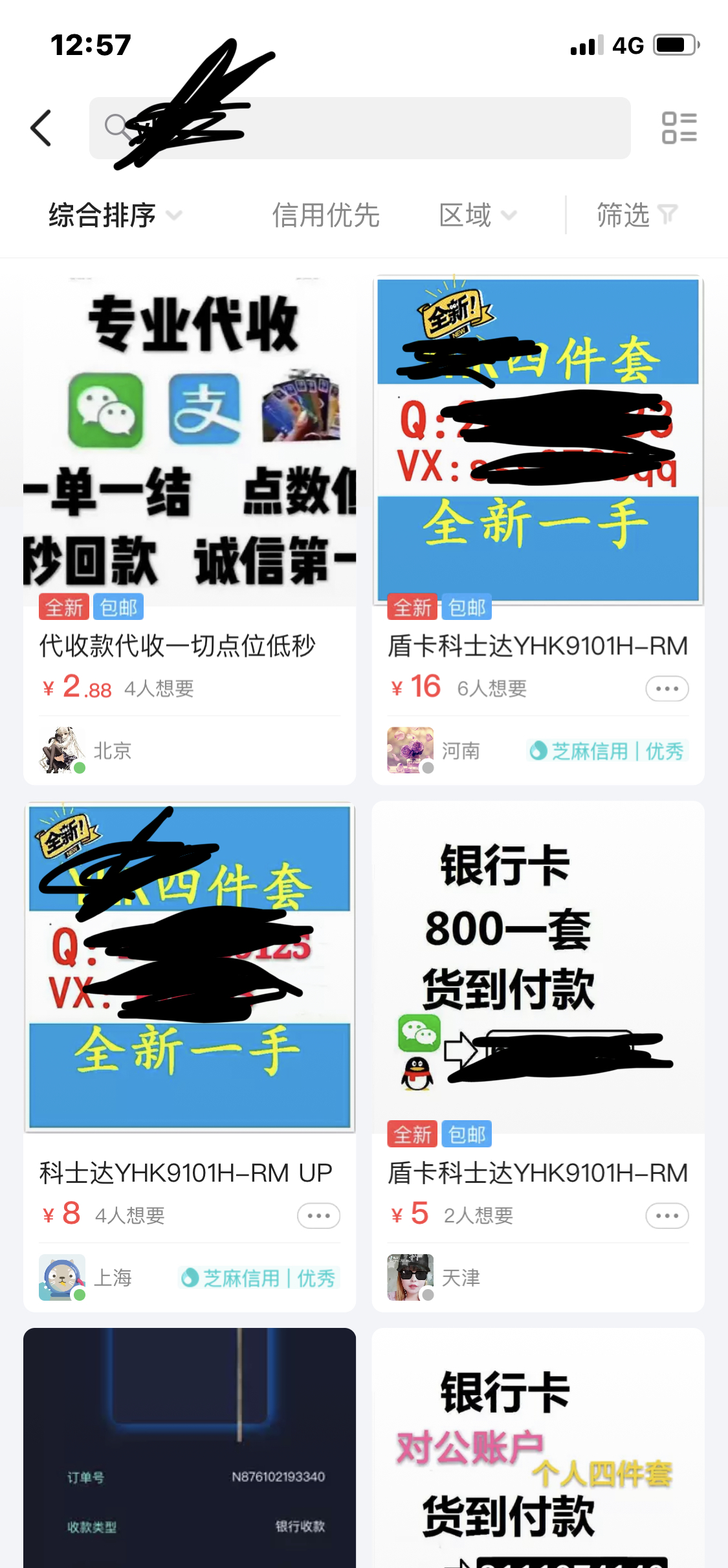Select the 信用优先 sort option
This screenshot has width=728, height=1568.
coord(325,215)
